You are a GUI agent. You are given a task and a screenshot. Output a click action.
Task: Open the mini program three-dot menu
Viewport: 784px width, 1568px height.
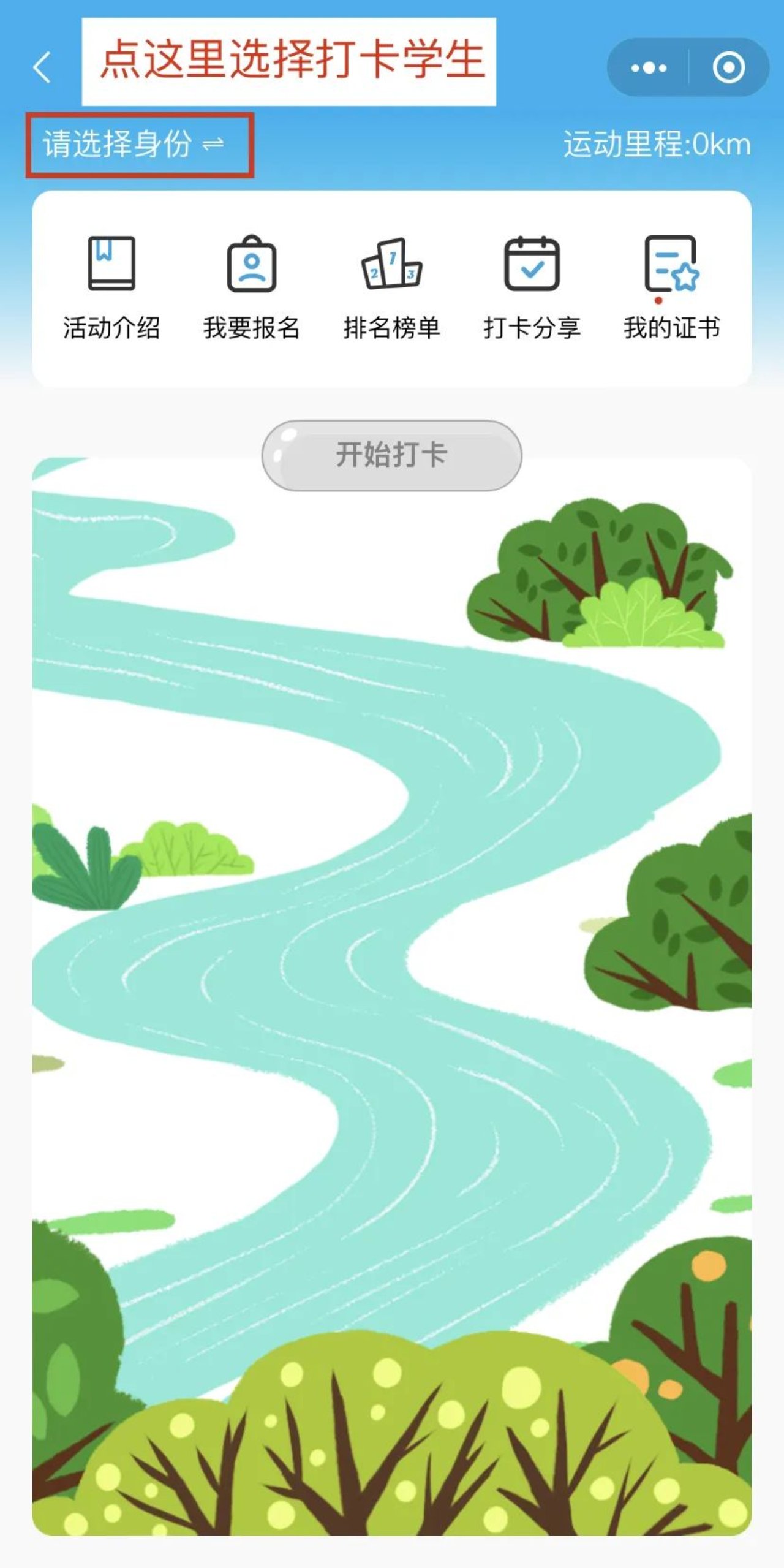click(x=649, y=67)
